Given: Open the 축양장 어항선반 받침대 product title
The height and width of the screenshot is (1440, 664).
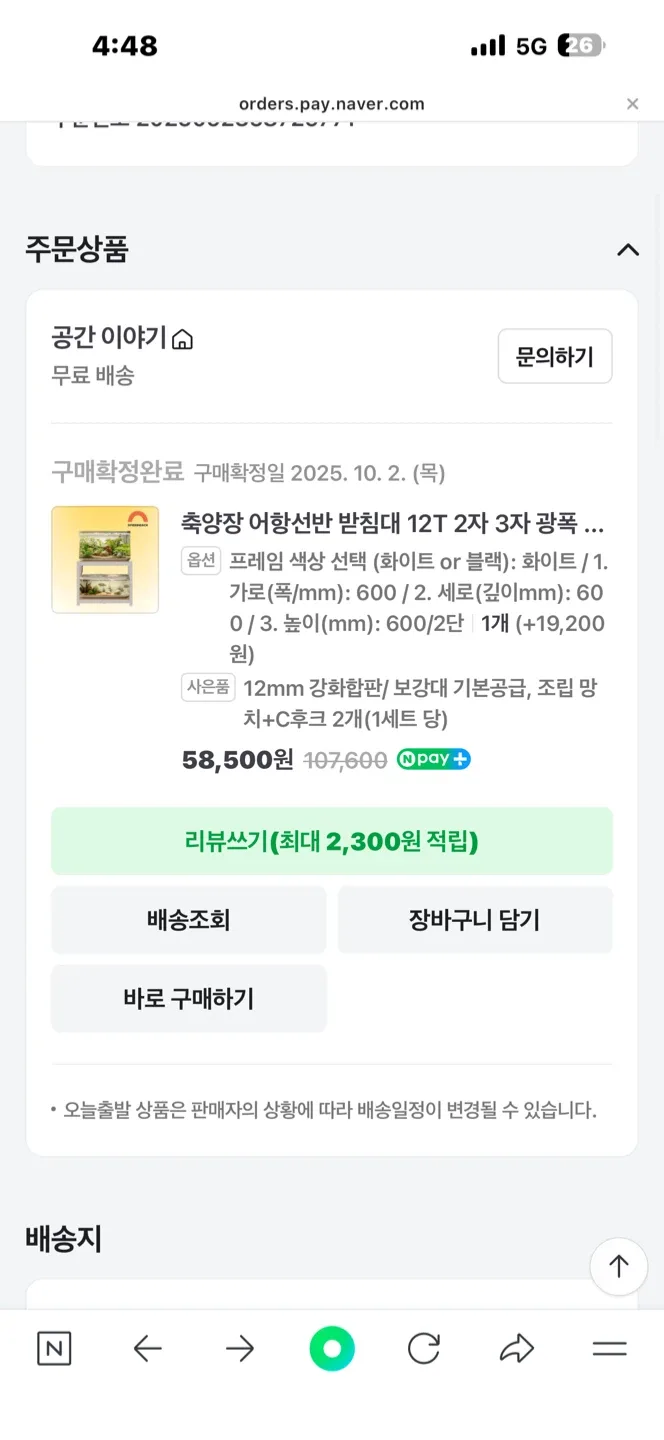Looking at the screenshot, I should (x=392, y=523).
